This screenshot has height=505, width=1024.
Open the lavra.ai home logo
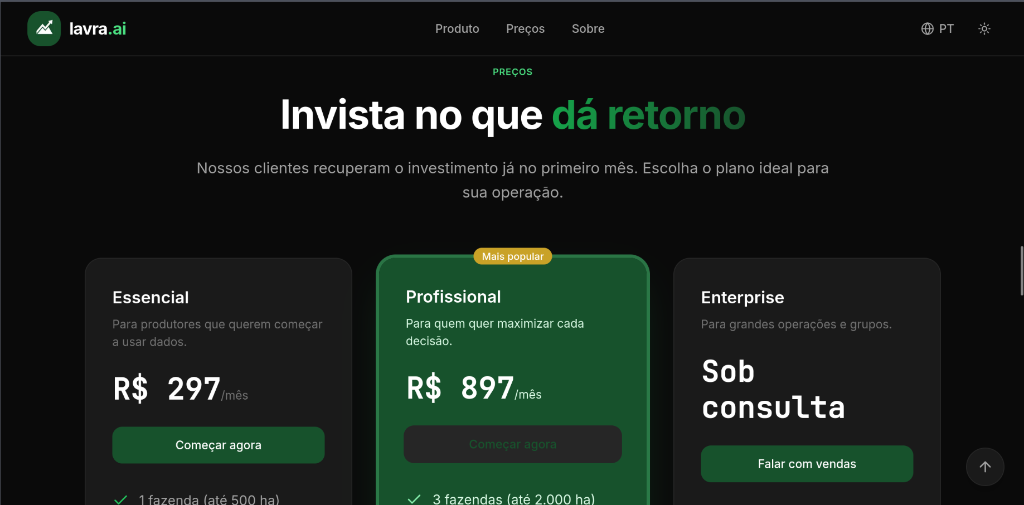click(x=77, y=29)
